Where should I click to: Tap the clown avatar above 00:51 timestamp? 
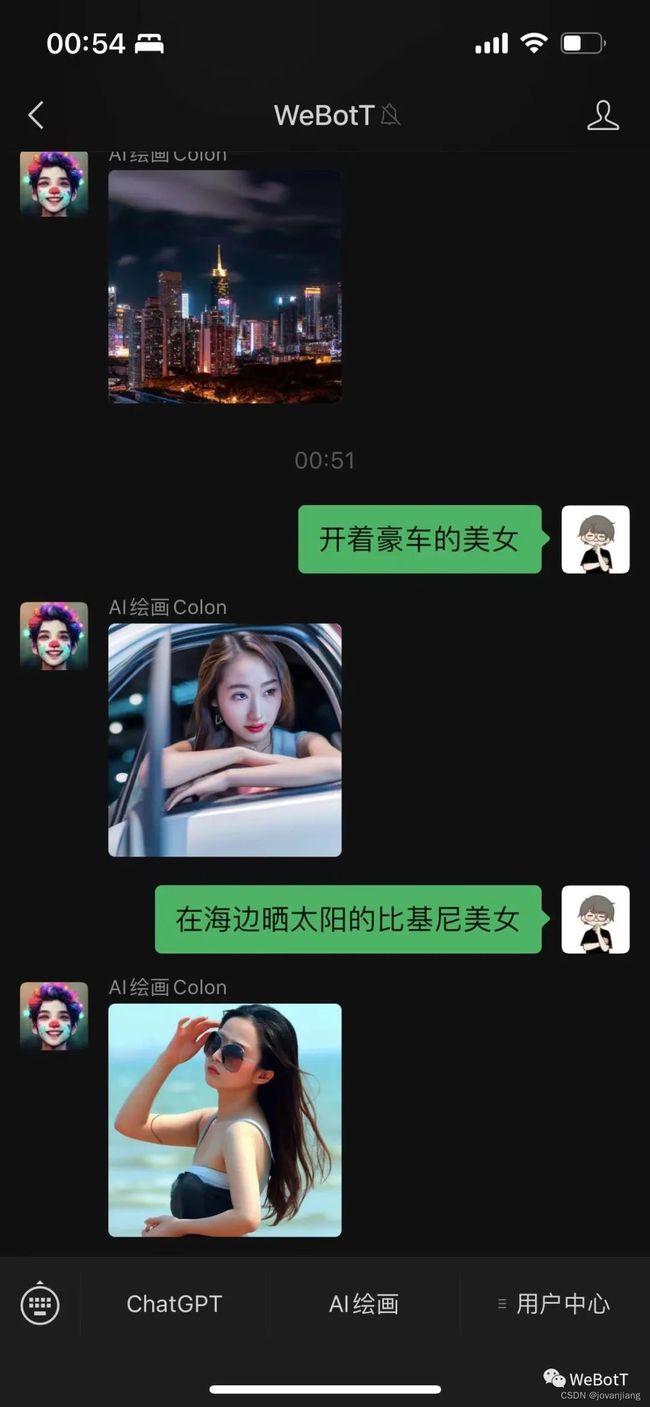(54, 183)
